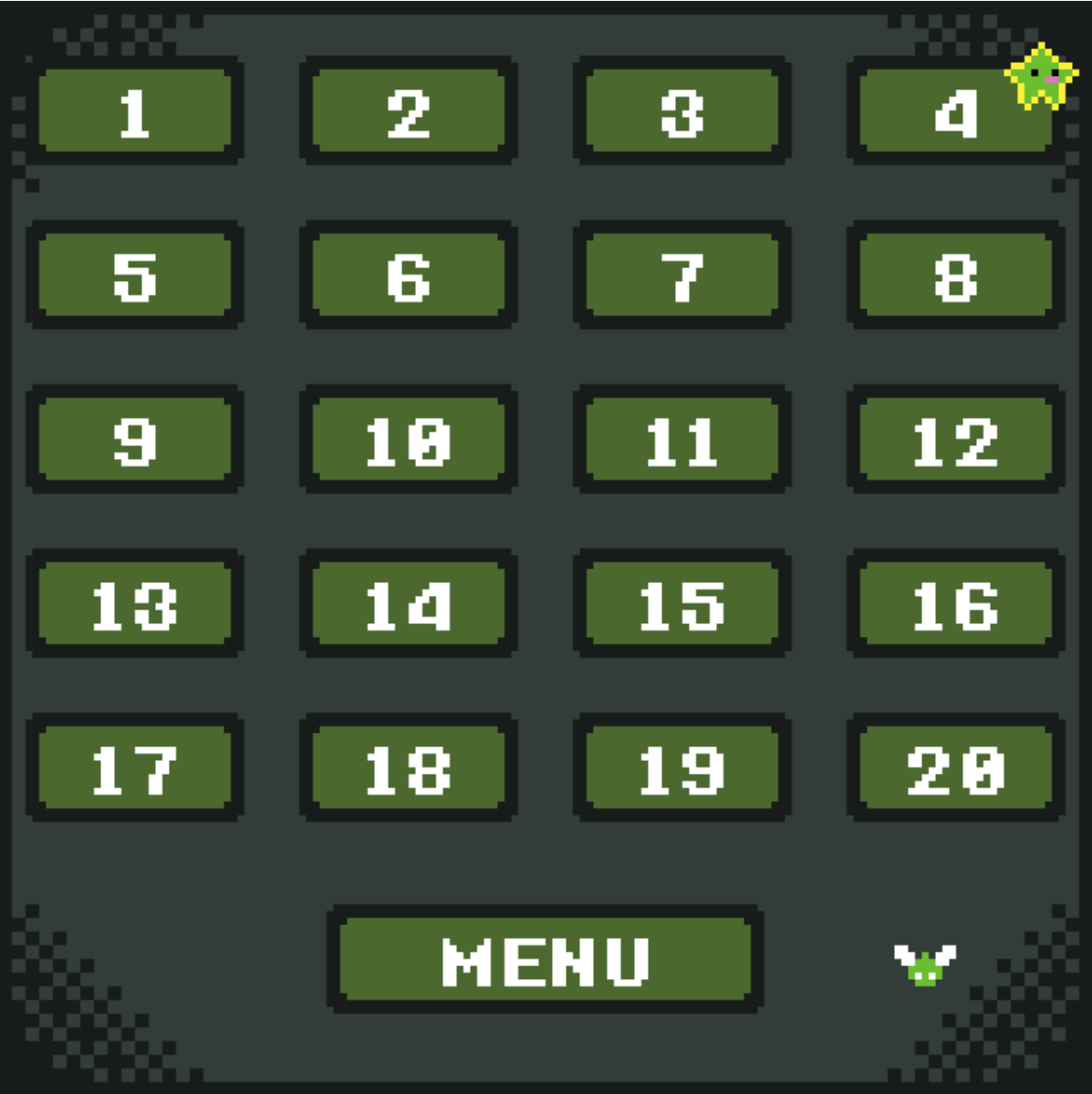Tap the level 11 button

pyautogui.click(x=682, y=440)
